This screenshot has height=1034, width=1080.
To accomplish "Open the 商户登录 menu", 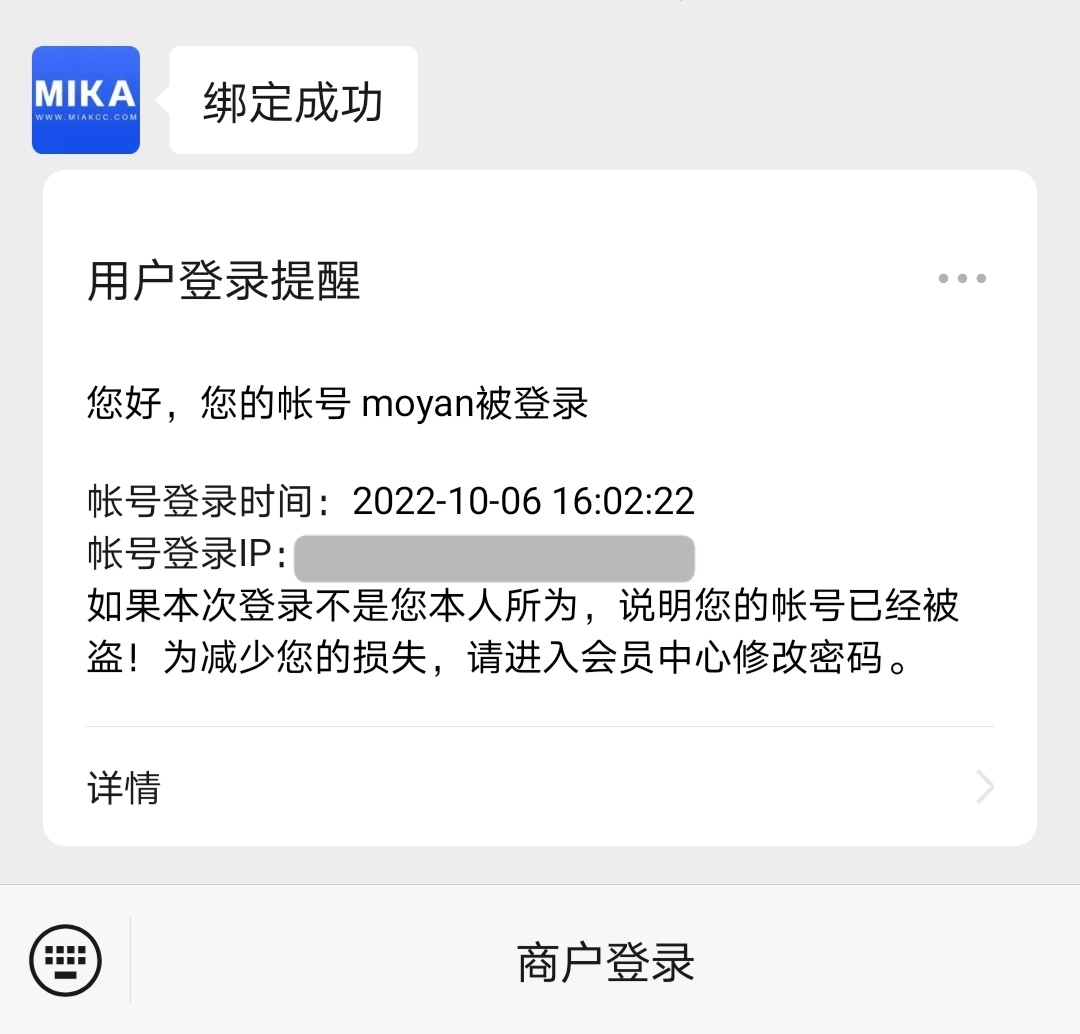I will (605, 962).
